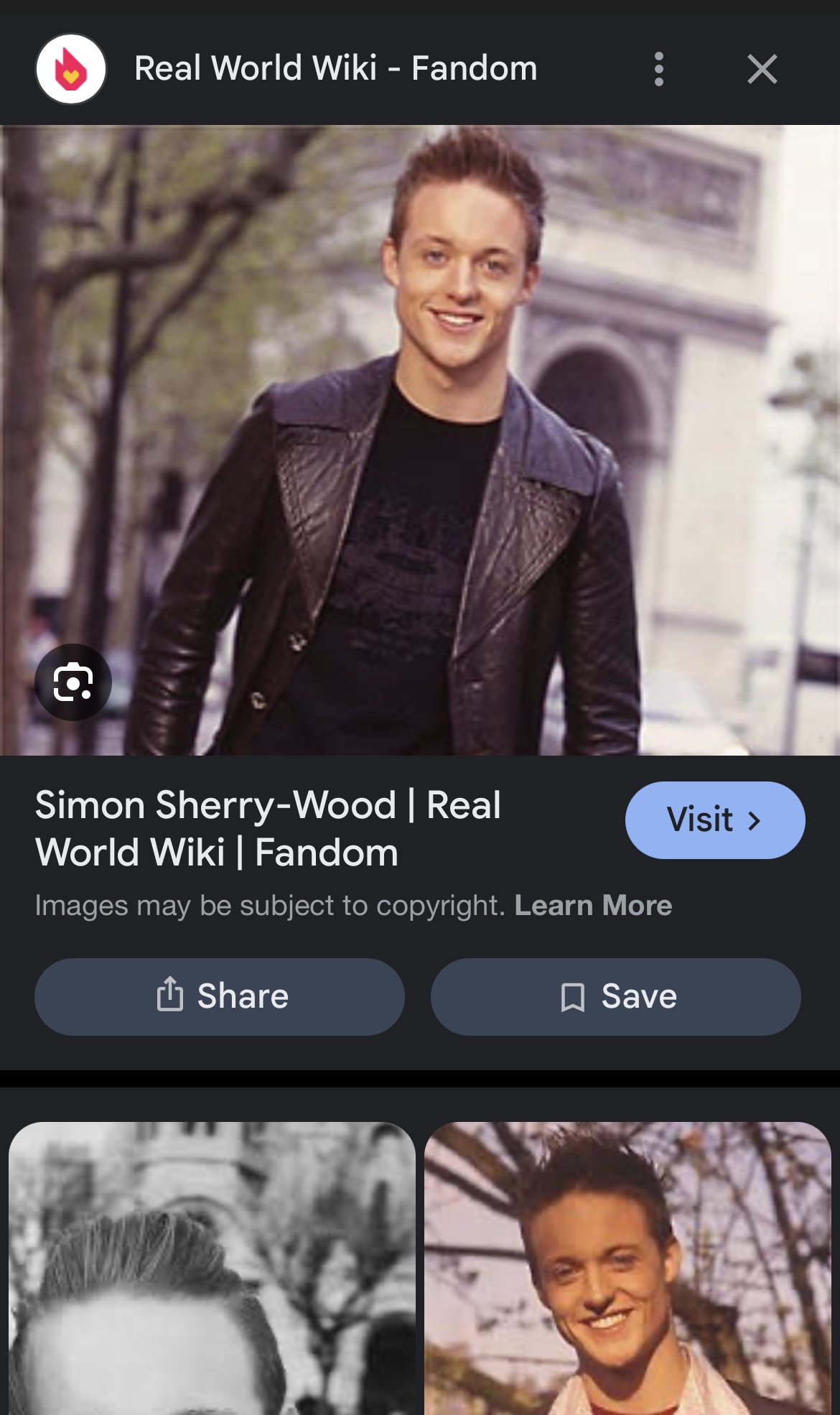Tap the main leather jacket photo

pyautogui.click(x=420, y=440)
